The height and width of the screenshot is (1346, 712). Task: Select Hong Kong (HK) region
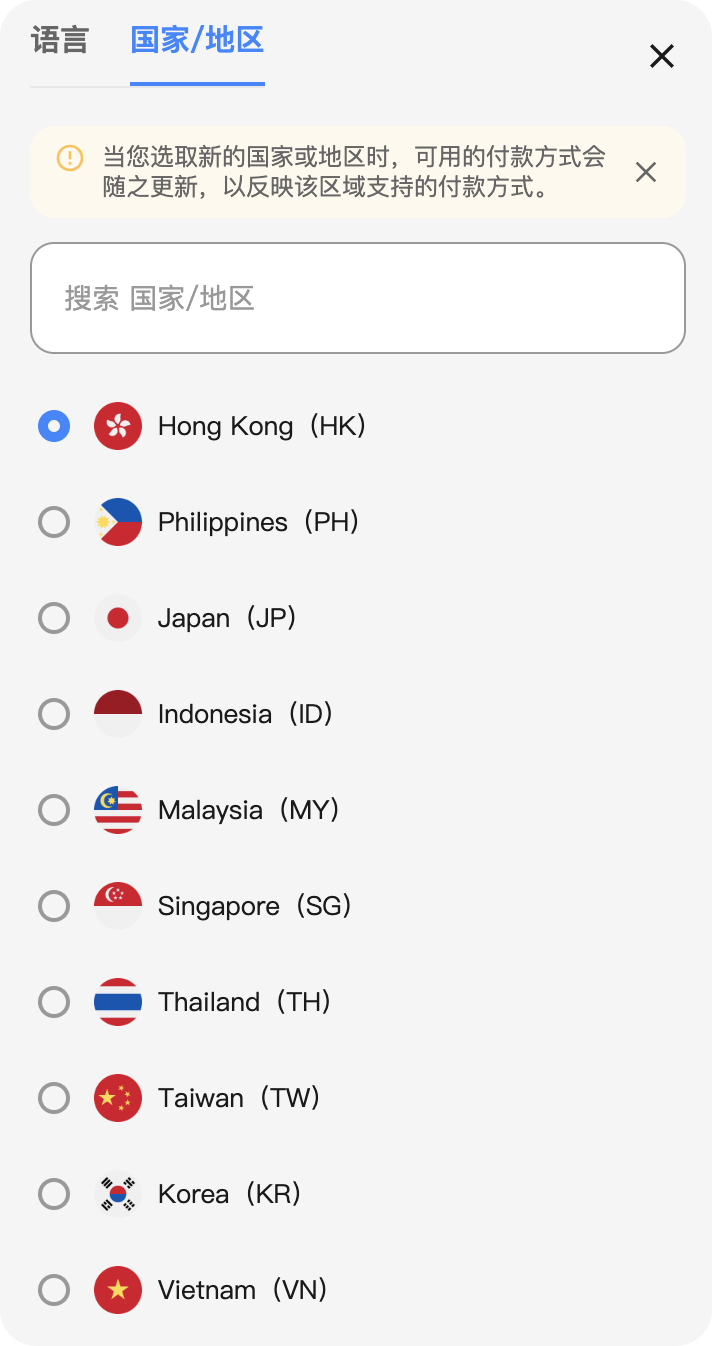(x=54, y=426)
